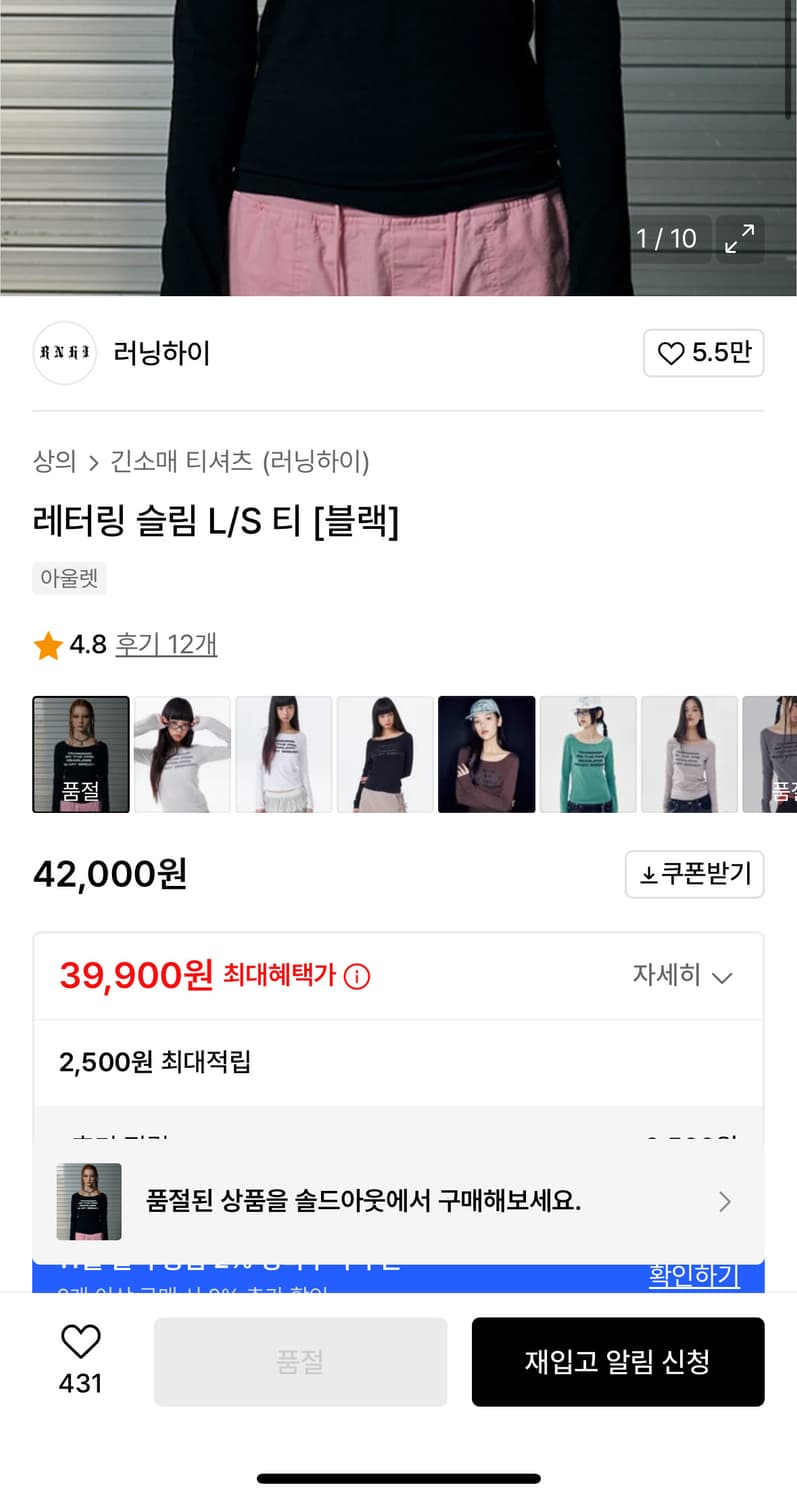Tap the star icon near the 4.8 rating
Viewport: 797px width, 1500px height.
click(46, 645)
